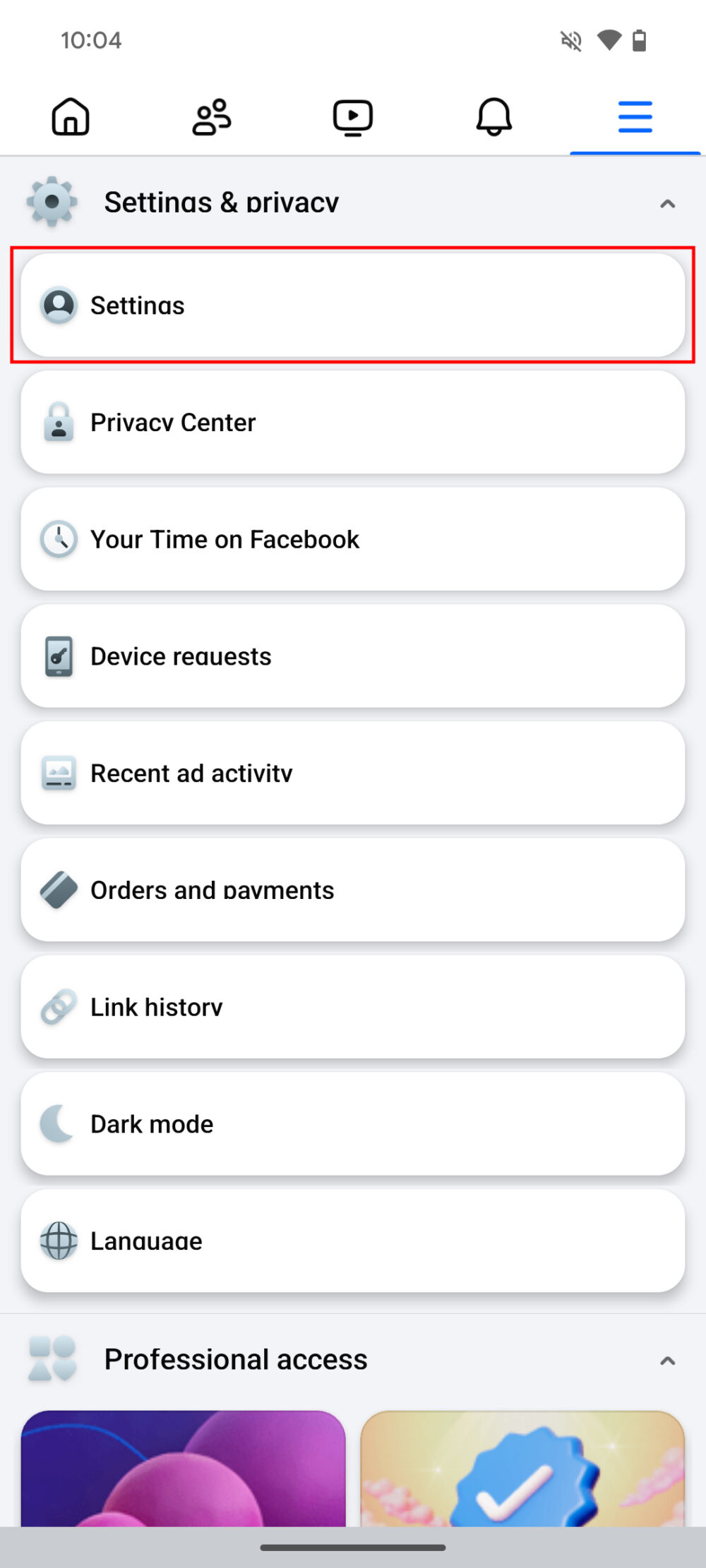
Task: Click the Privacy Center lock icon
Action: coord(58,422)
